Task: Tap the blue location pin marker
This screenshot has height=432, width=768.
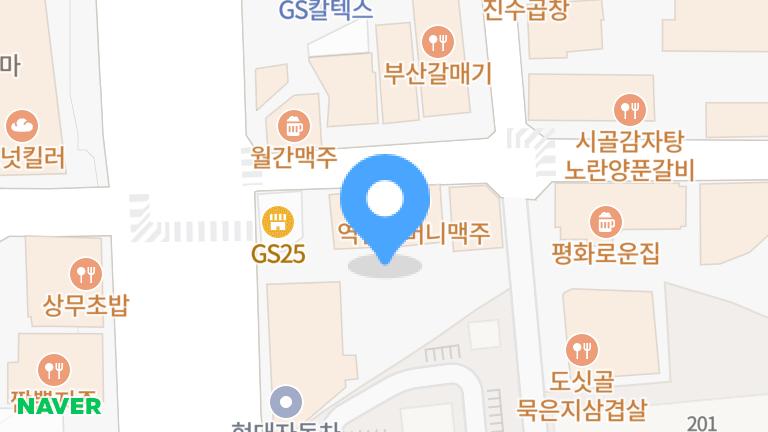Action: tap(385, 202)
